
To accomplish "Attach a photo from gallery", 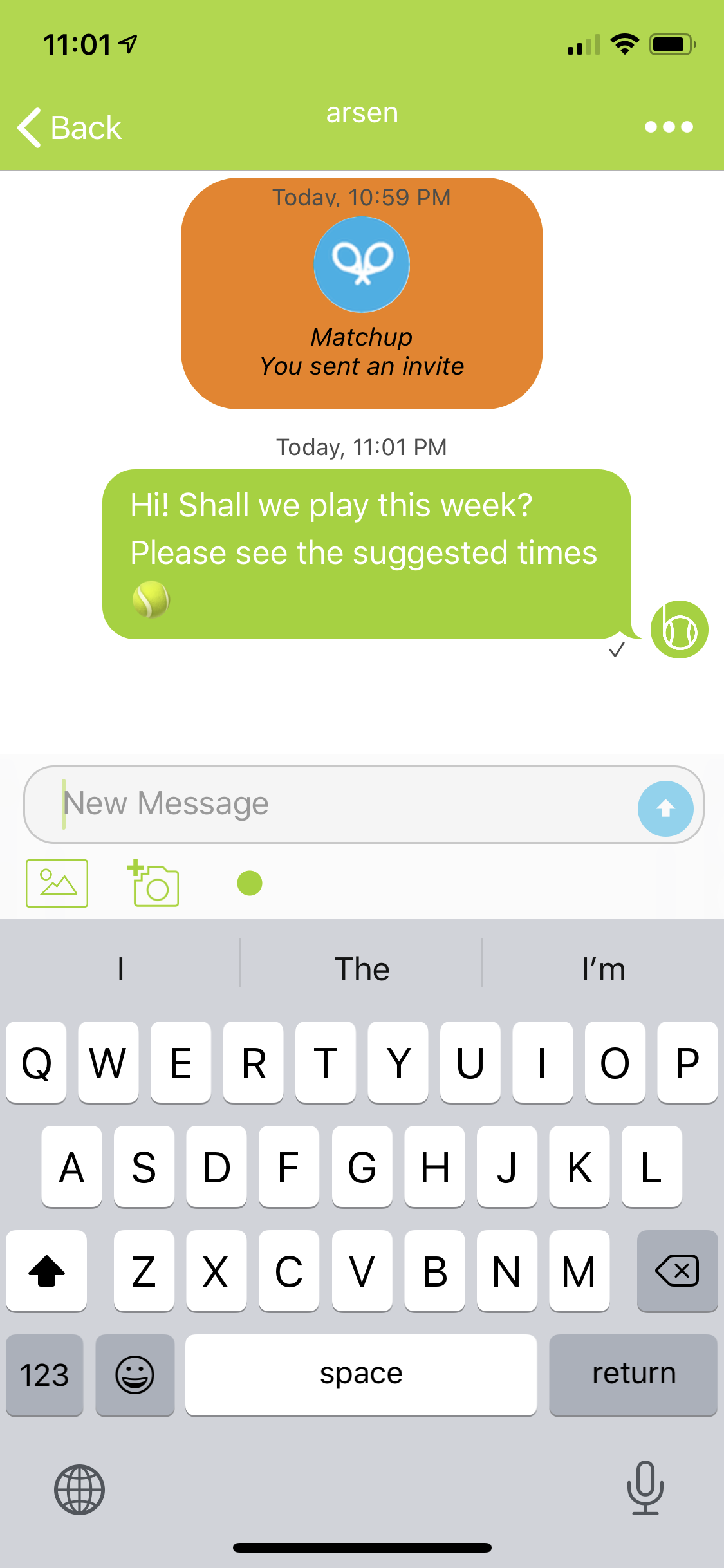I will pyautogui.click(x=57, y=883).
